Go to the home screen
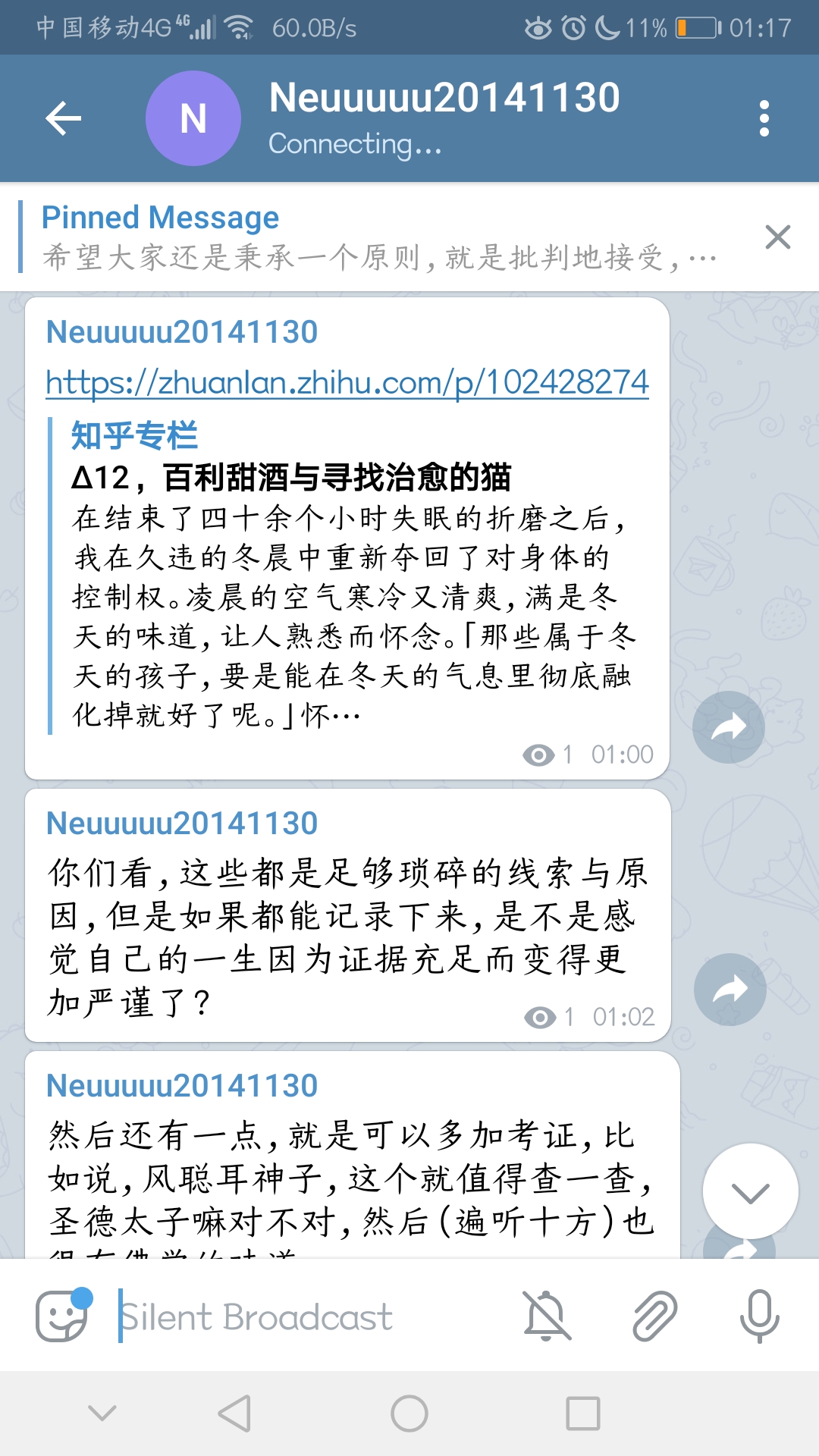819x1456 pixels. point(409,1414)
